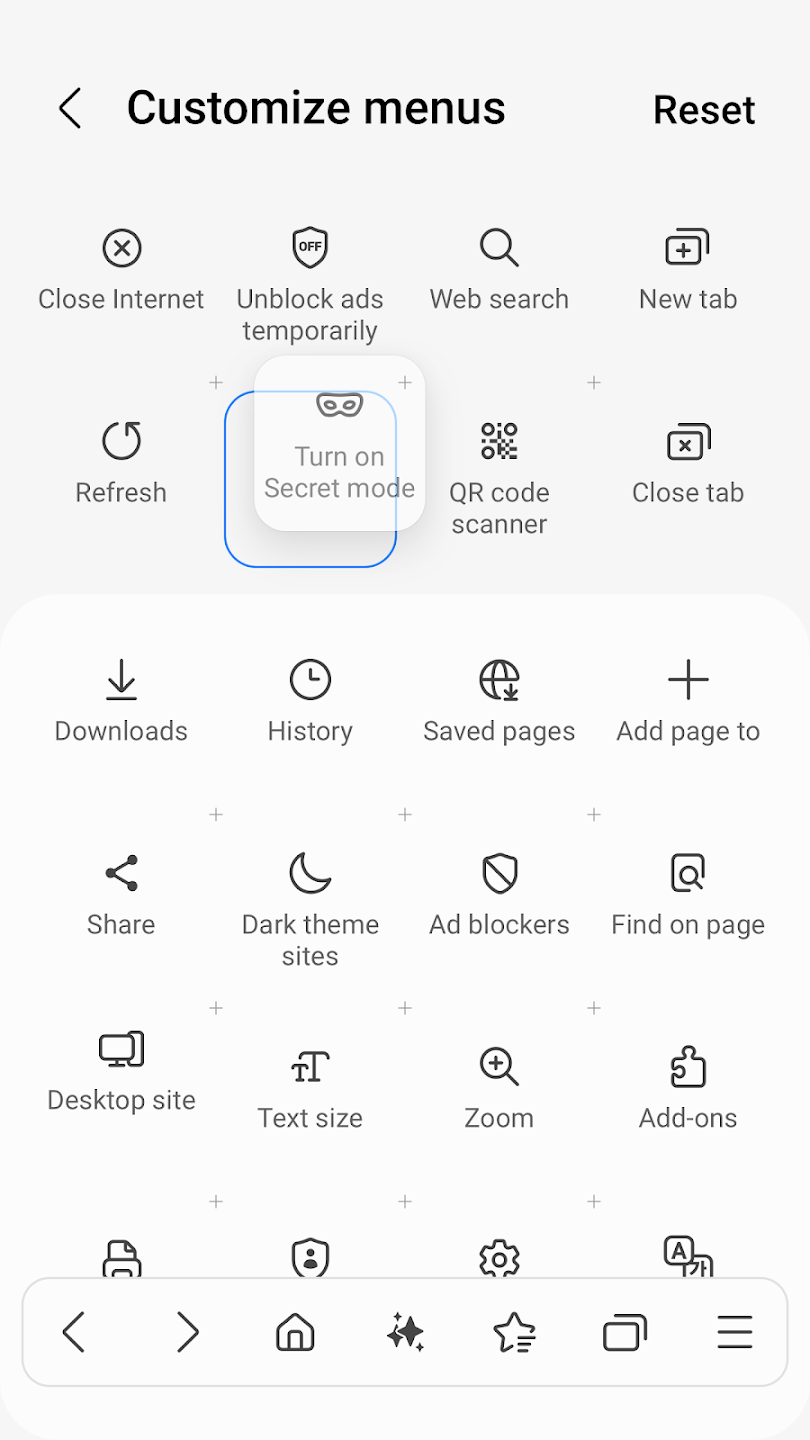The width and height of the screenshot is (810, 1440).
Task: Select the Ad blockers item
Action: (499, 895)
